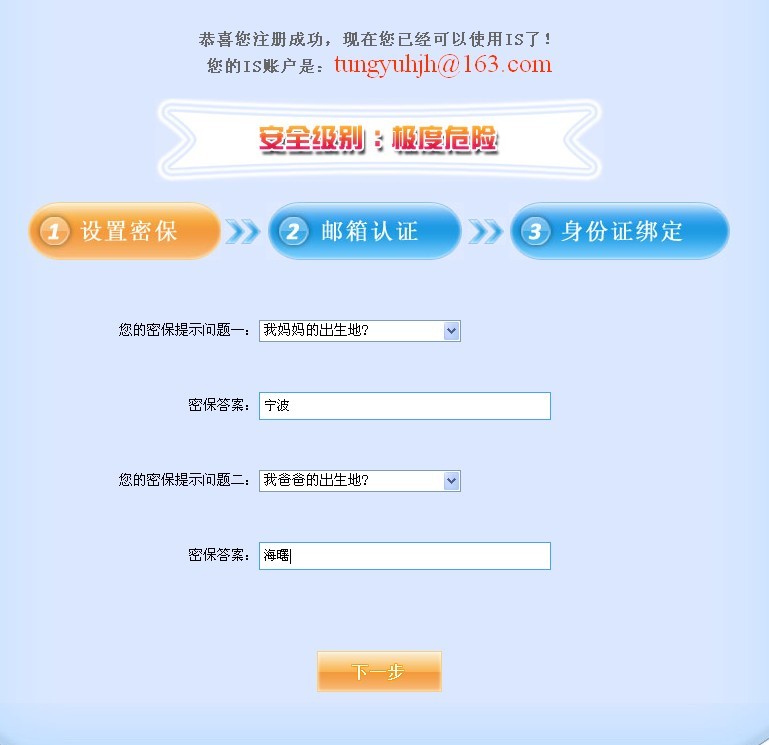Viewport: 769px width, 745px height.
Task: Tap the 下一步 button
Action: coord(379,671)
